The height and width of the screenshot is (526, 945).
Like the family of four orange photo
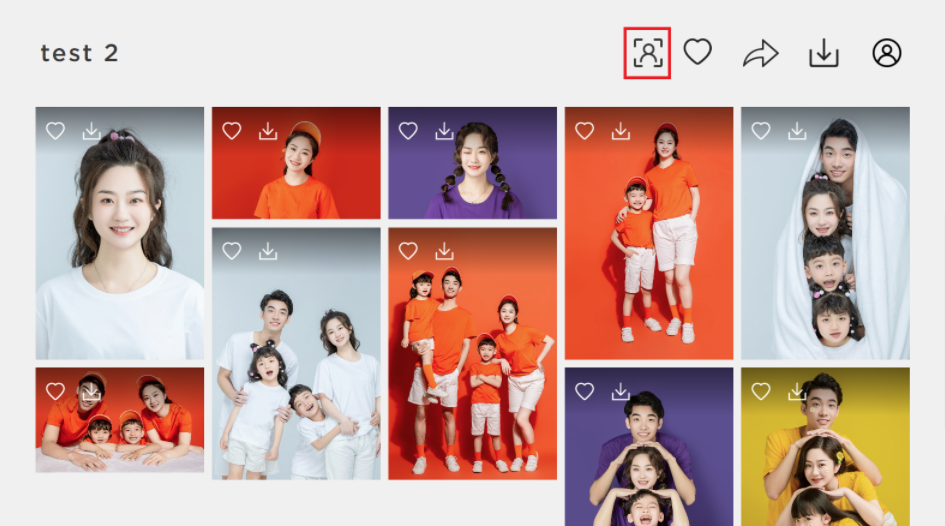tap(408, 251)
